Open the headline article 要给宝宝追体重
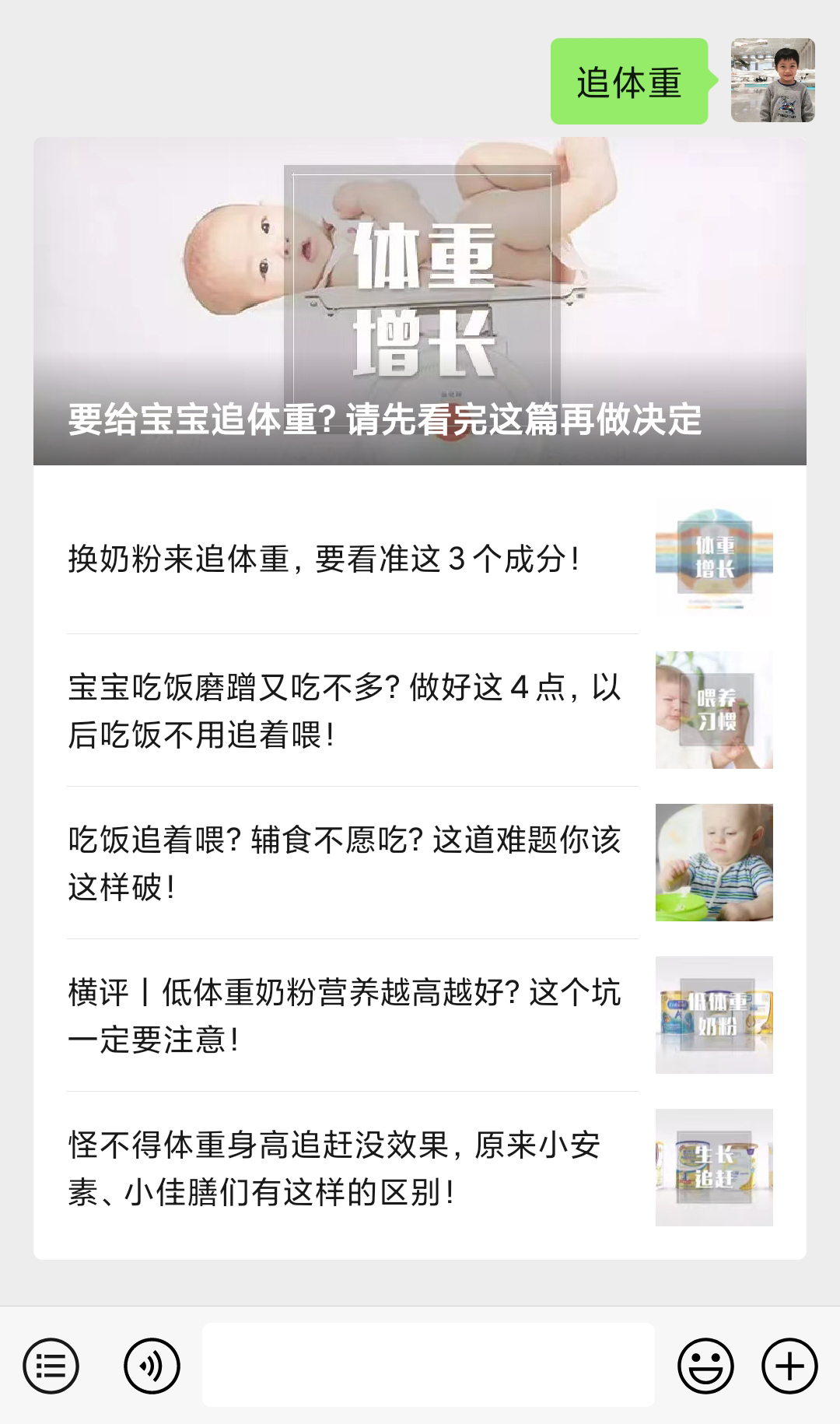The height and width of the screenshot is (1424, 840). coord(420,301)
